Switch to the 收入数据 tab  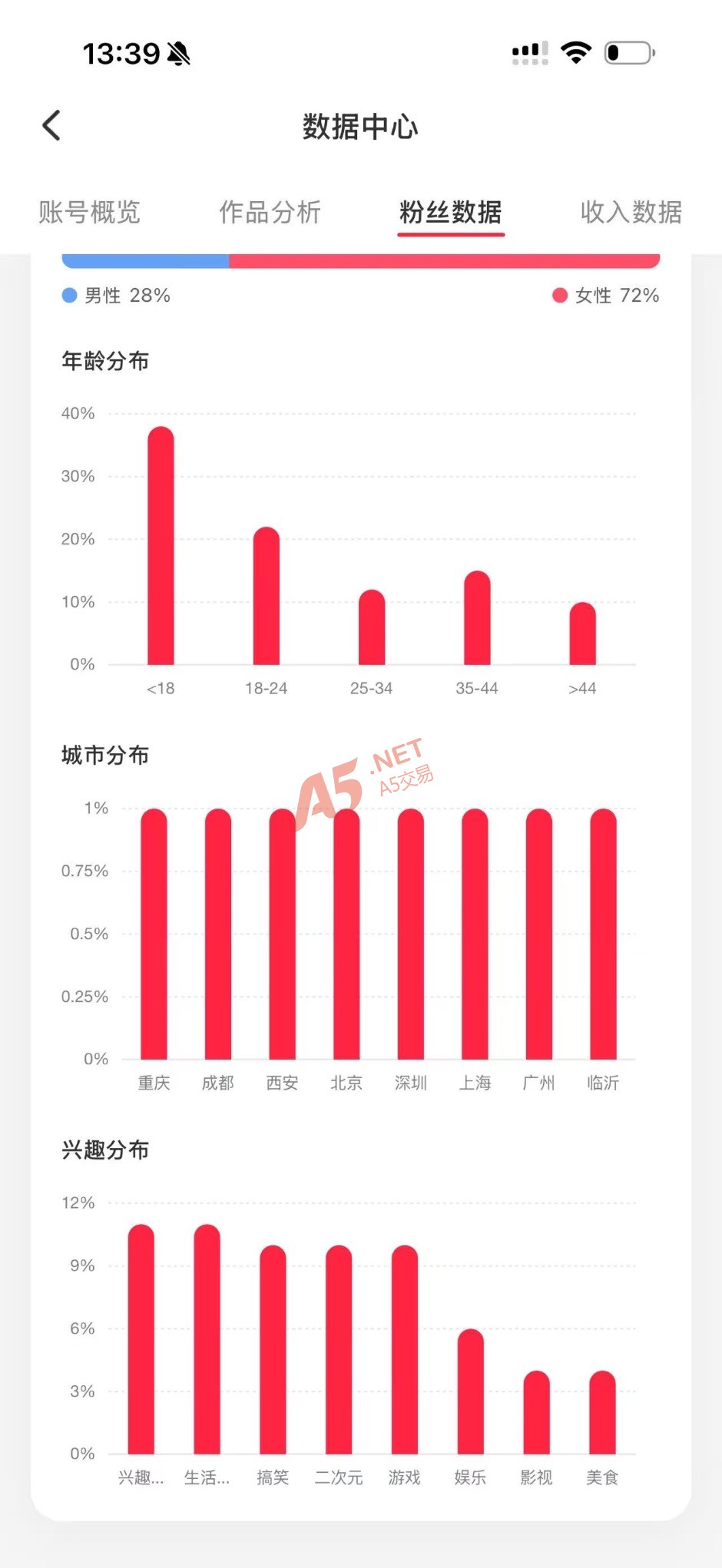(x=631, y=212)
